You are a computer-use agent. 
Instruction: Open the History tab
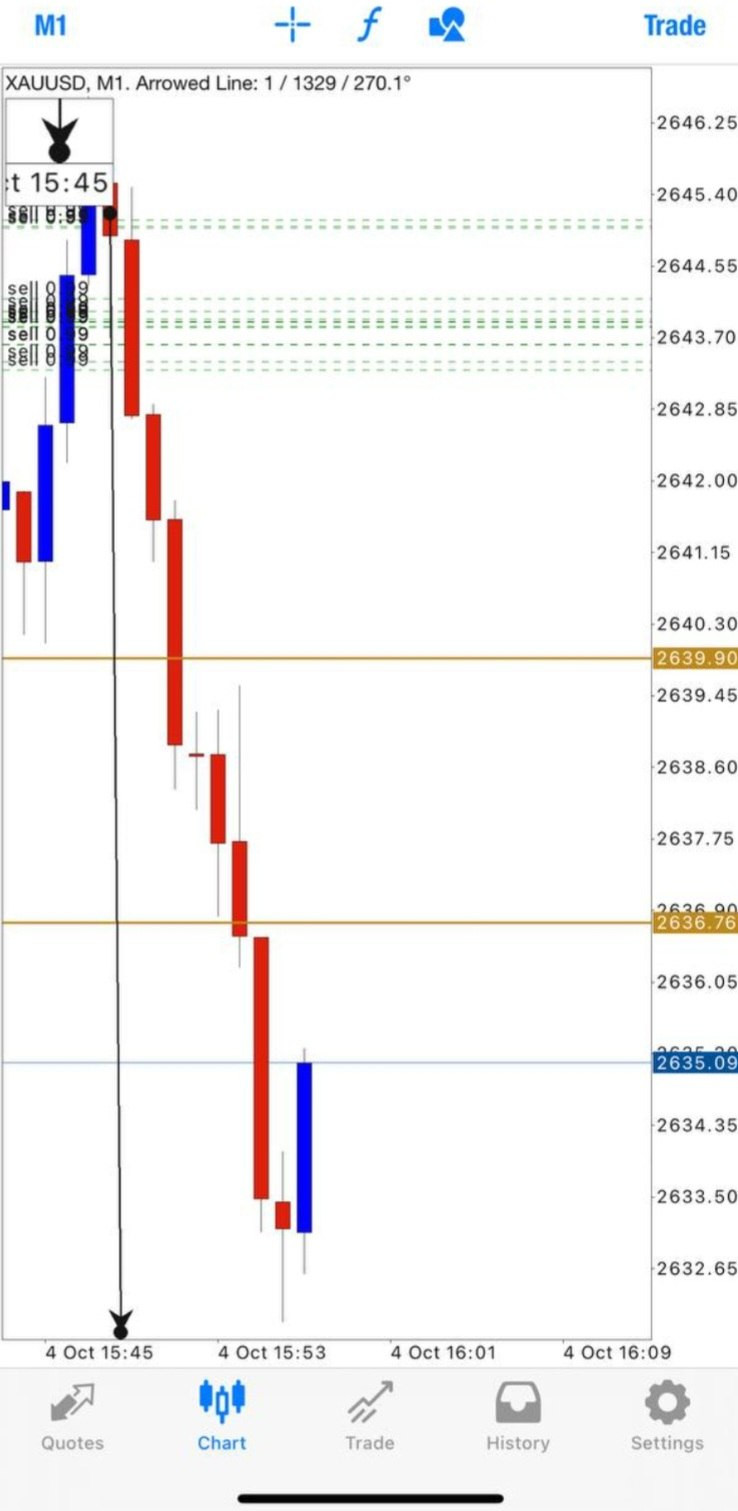click(x=517, y=1416)
